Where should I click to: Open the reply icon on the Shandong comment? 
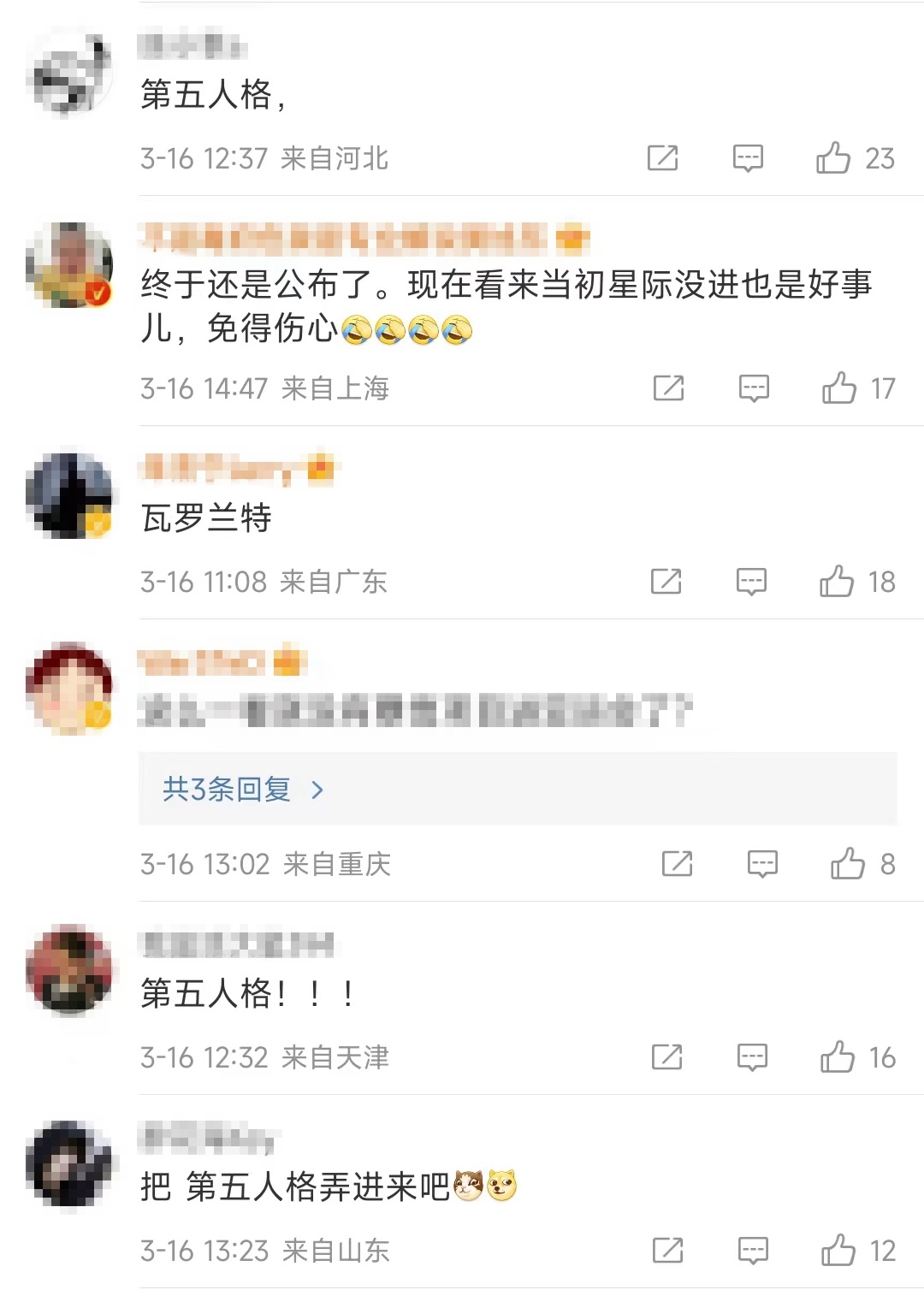751,1251
